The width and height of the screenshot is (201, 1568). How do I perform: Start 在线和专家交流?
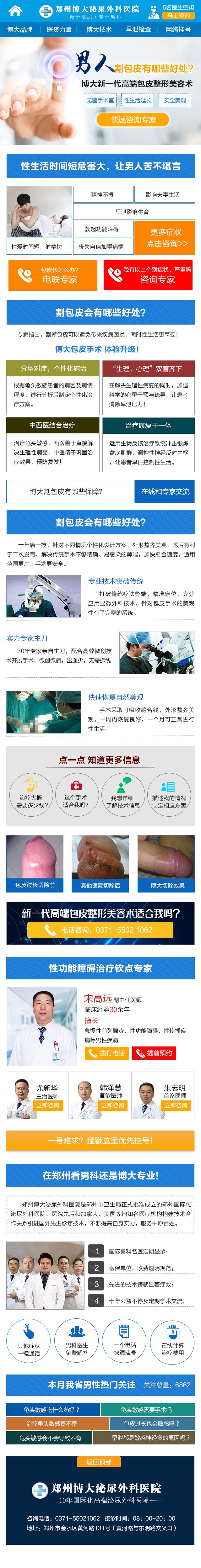pos(165,491)
